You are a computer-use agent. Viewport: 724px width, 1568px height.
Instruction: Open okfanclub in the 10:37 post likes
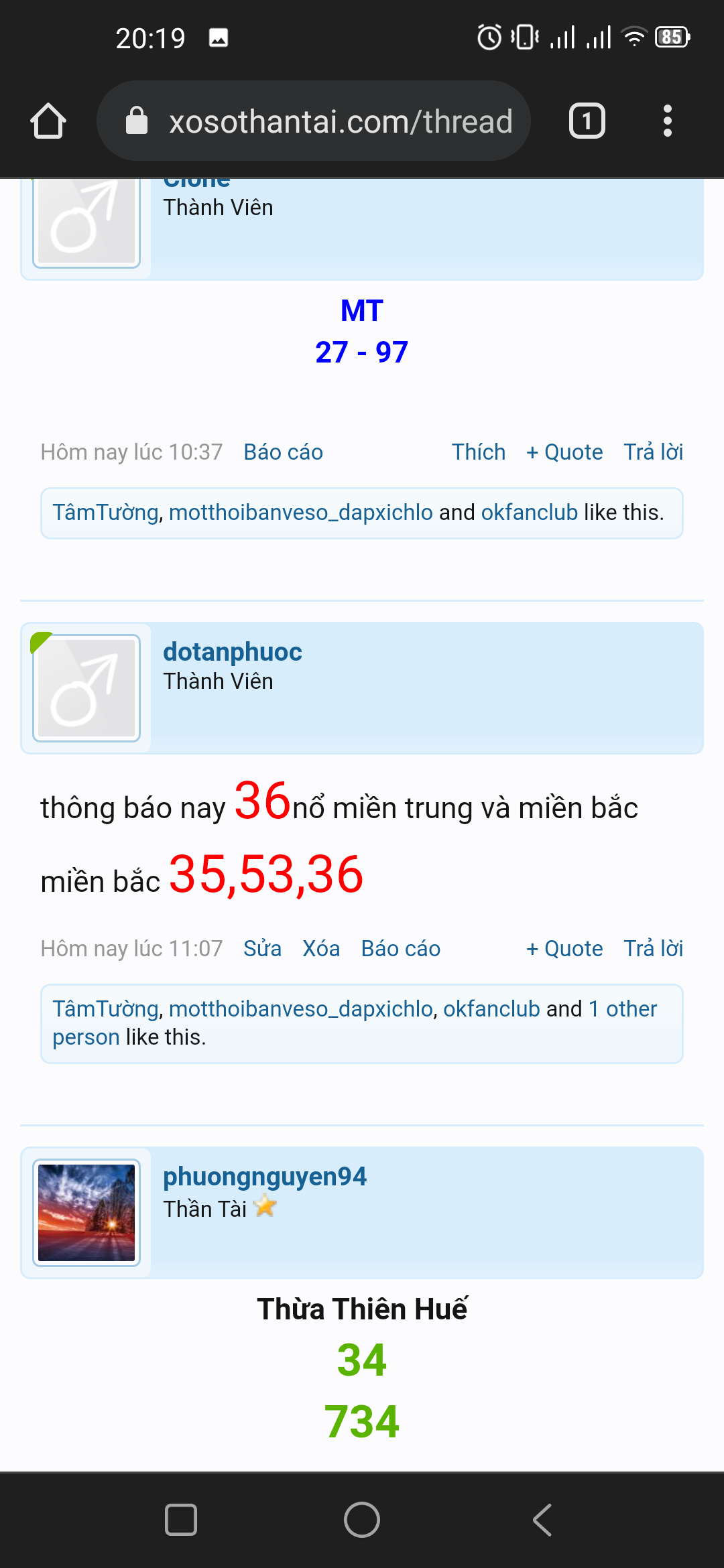(x=529, y=513)
